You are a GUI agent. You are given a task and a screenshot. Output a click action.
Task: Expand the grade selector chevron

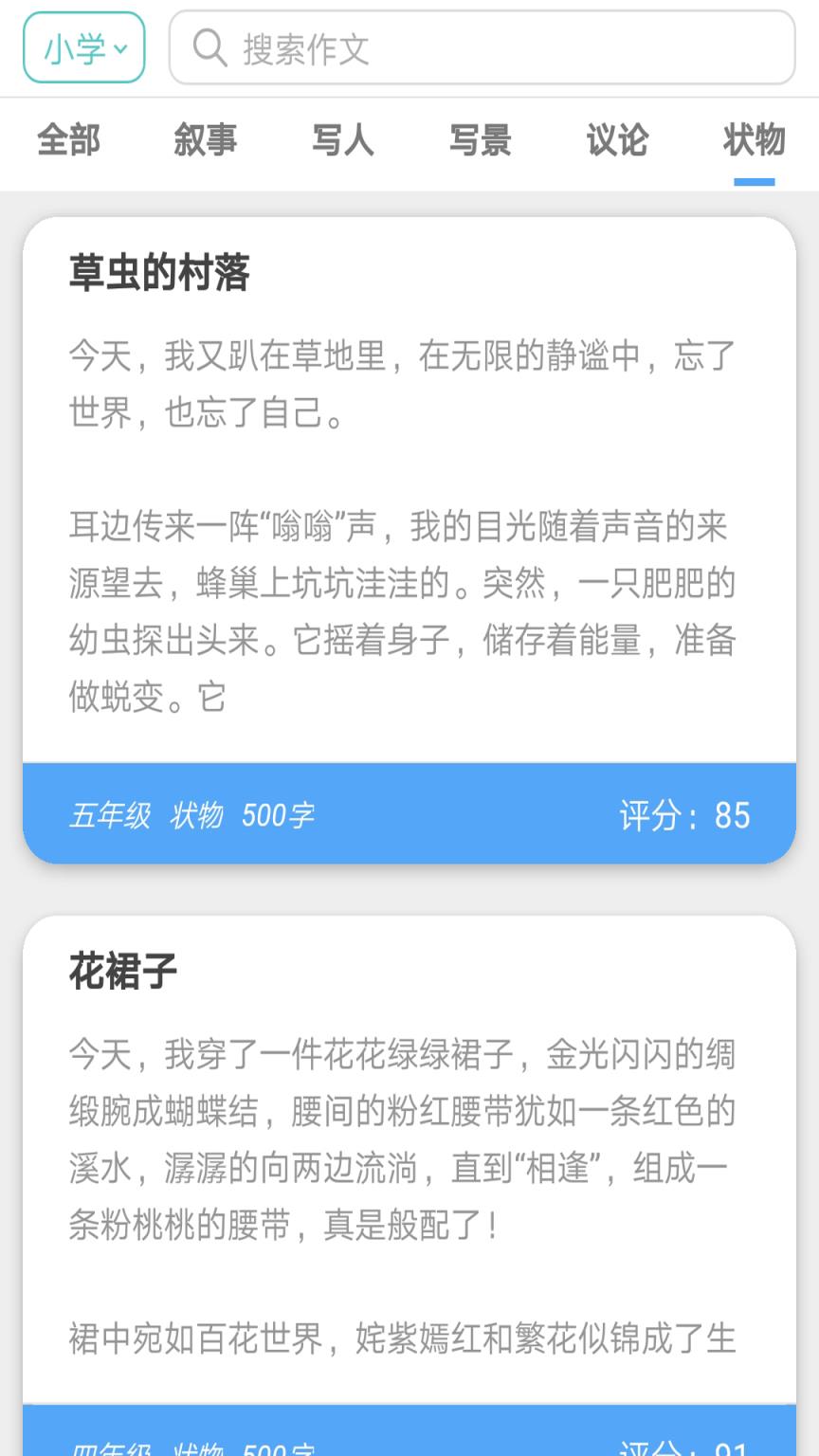(119, 49)
